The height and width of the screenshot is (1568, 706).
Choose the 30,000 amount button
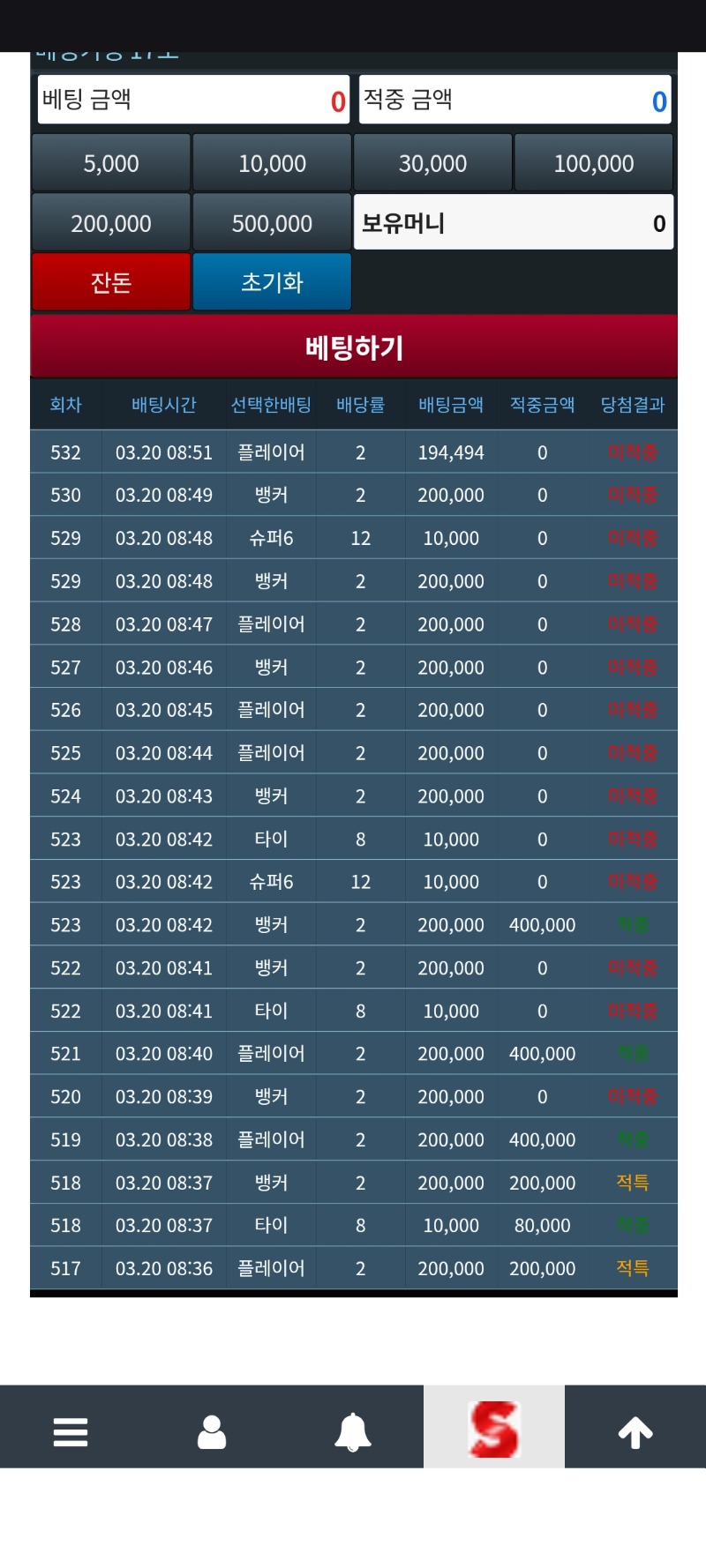(x=432, y=163)
